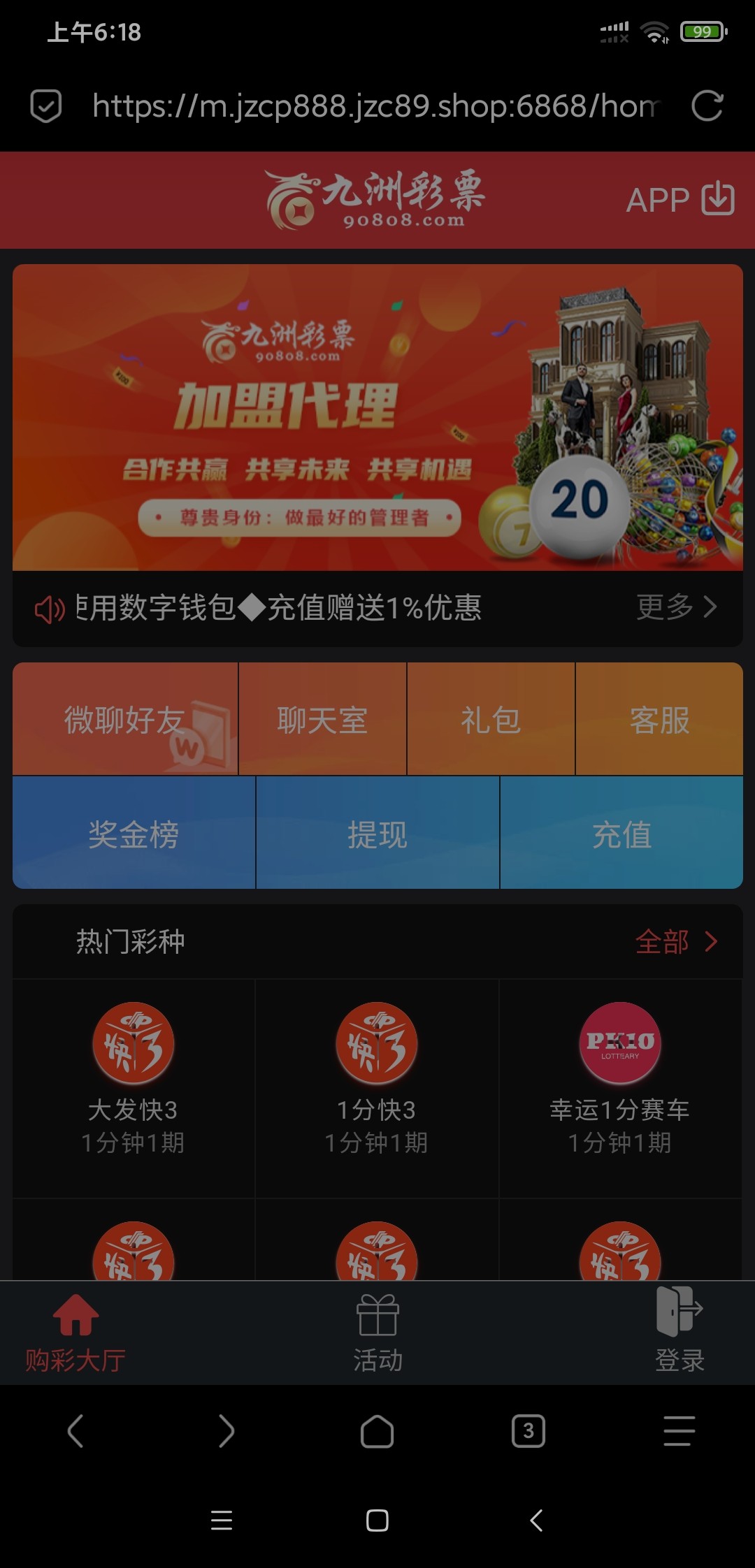The width and height of the screenshot is (755, 1568).
Task: Open the browser tab switcher showing 3
Action: (528, 1431)
